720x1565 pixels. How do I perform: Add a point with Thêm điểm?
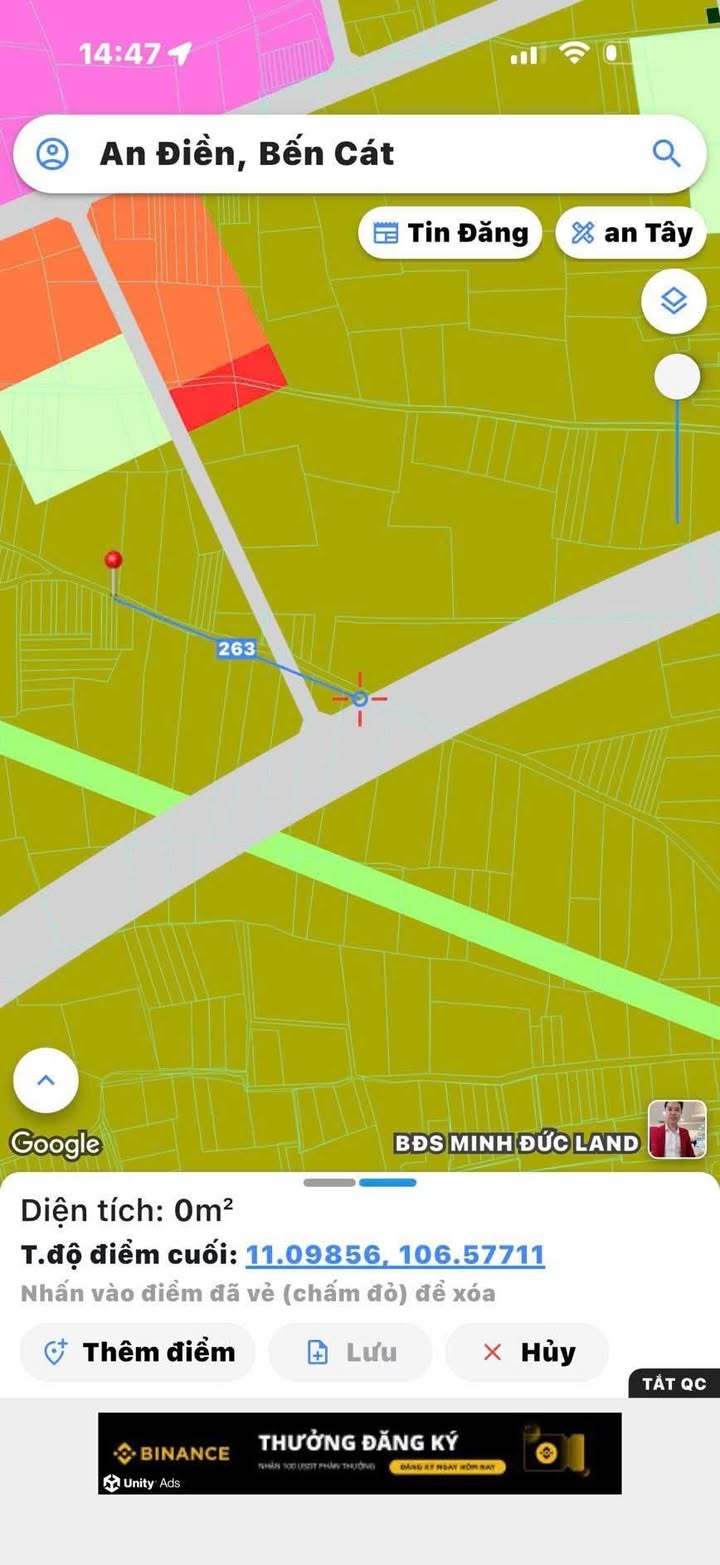click(138, 1352)
